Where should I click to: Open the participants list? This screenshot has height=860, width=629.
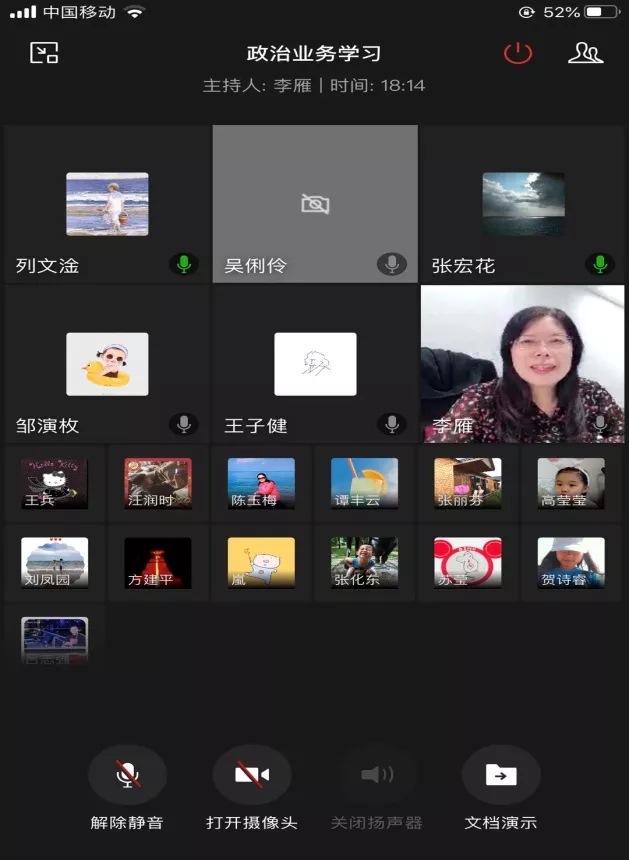click(x=585, y=53)
